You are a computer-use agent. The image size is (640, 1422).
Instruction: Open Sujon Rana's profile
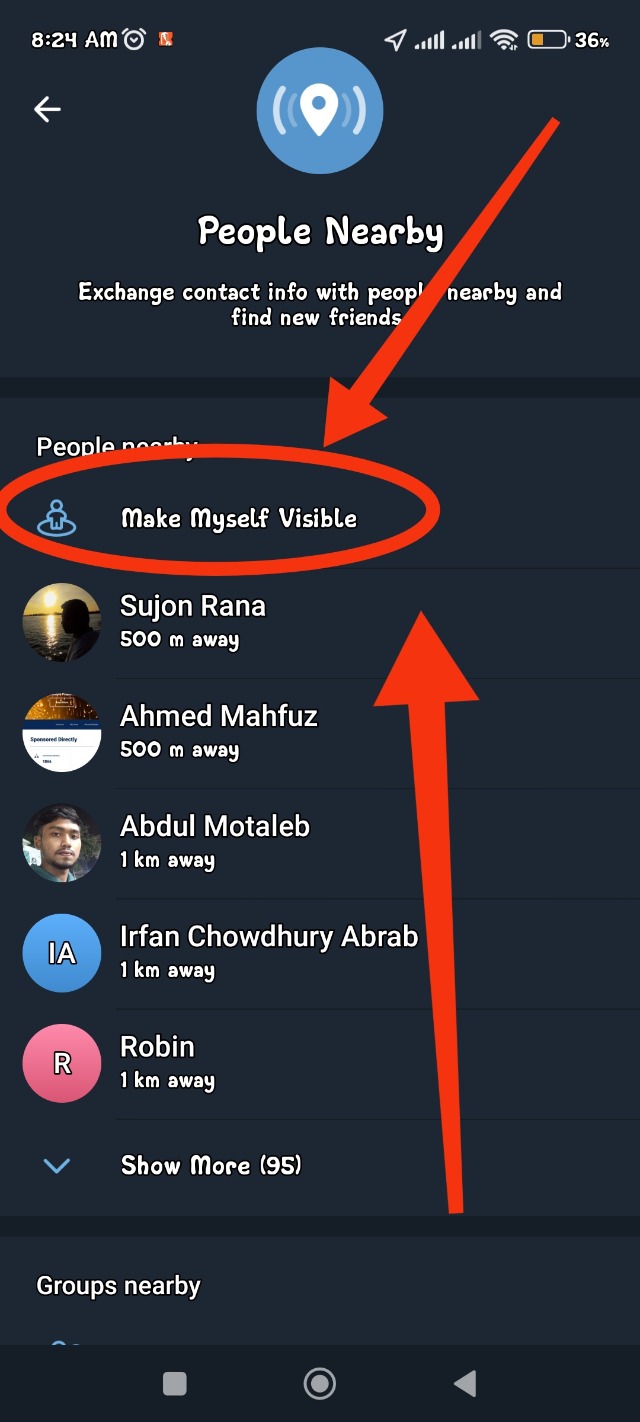click(x=192, y=621)
